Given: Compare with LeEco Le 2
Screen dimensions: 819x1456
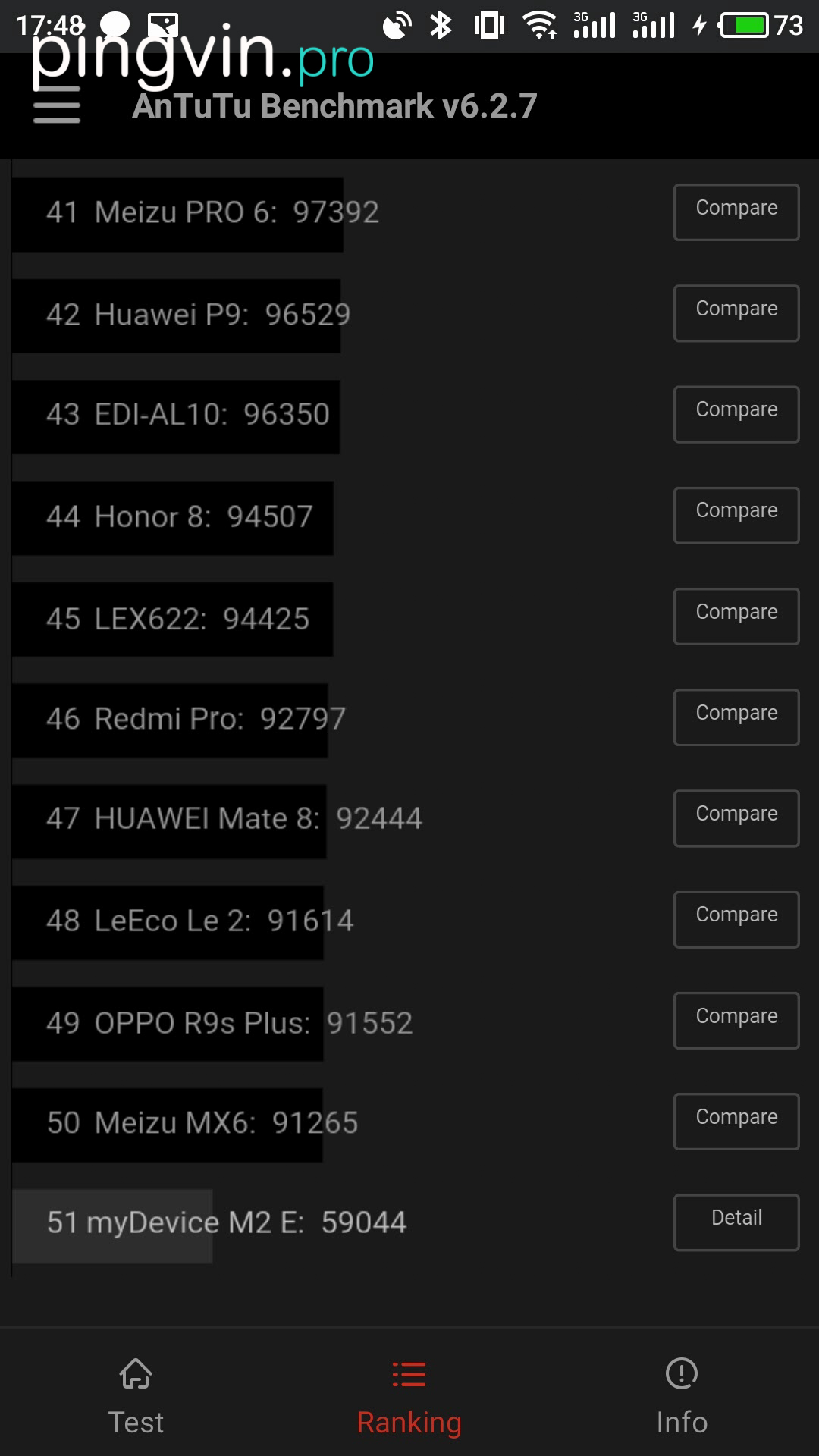Looking at the screenshot, I should click(736, 919).
